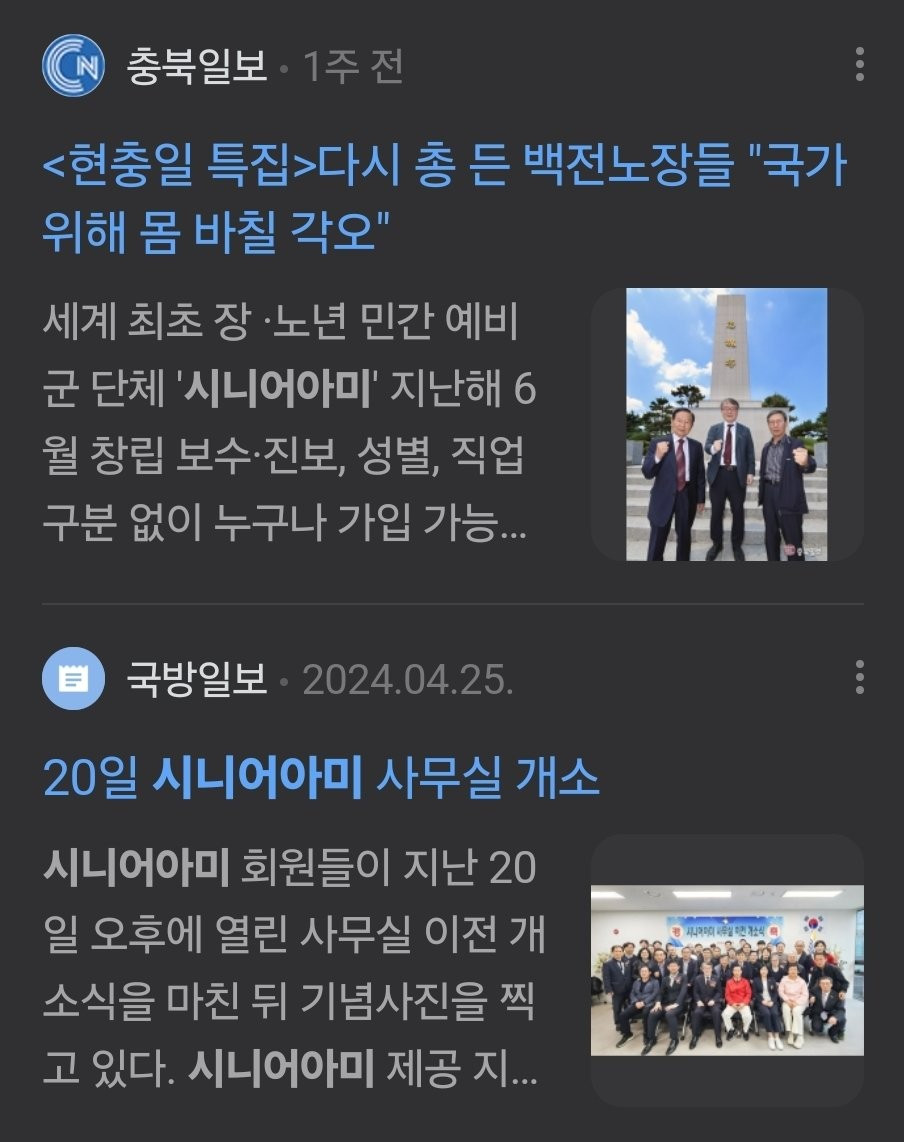
Task: Open the memorial tower photo thumbnail
Action: (727, 424)
